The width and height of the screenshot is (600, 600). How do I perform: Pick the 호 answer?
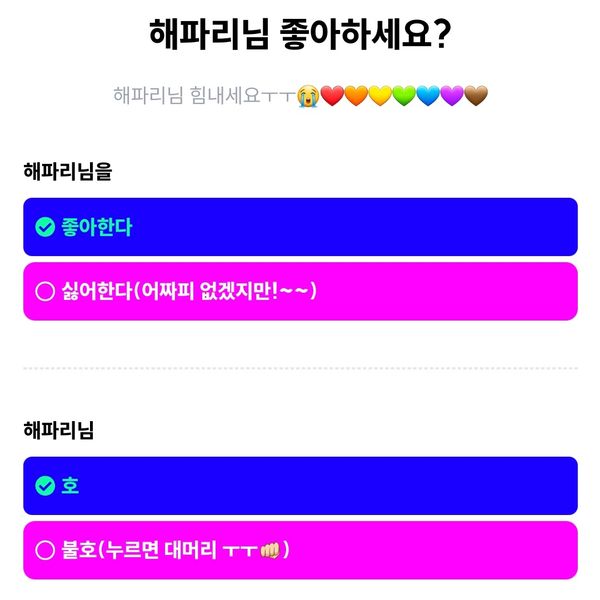[x=300, y=486]
